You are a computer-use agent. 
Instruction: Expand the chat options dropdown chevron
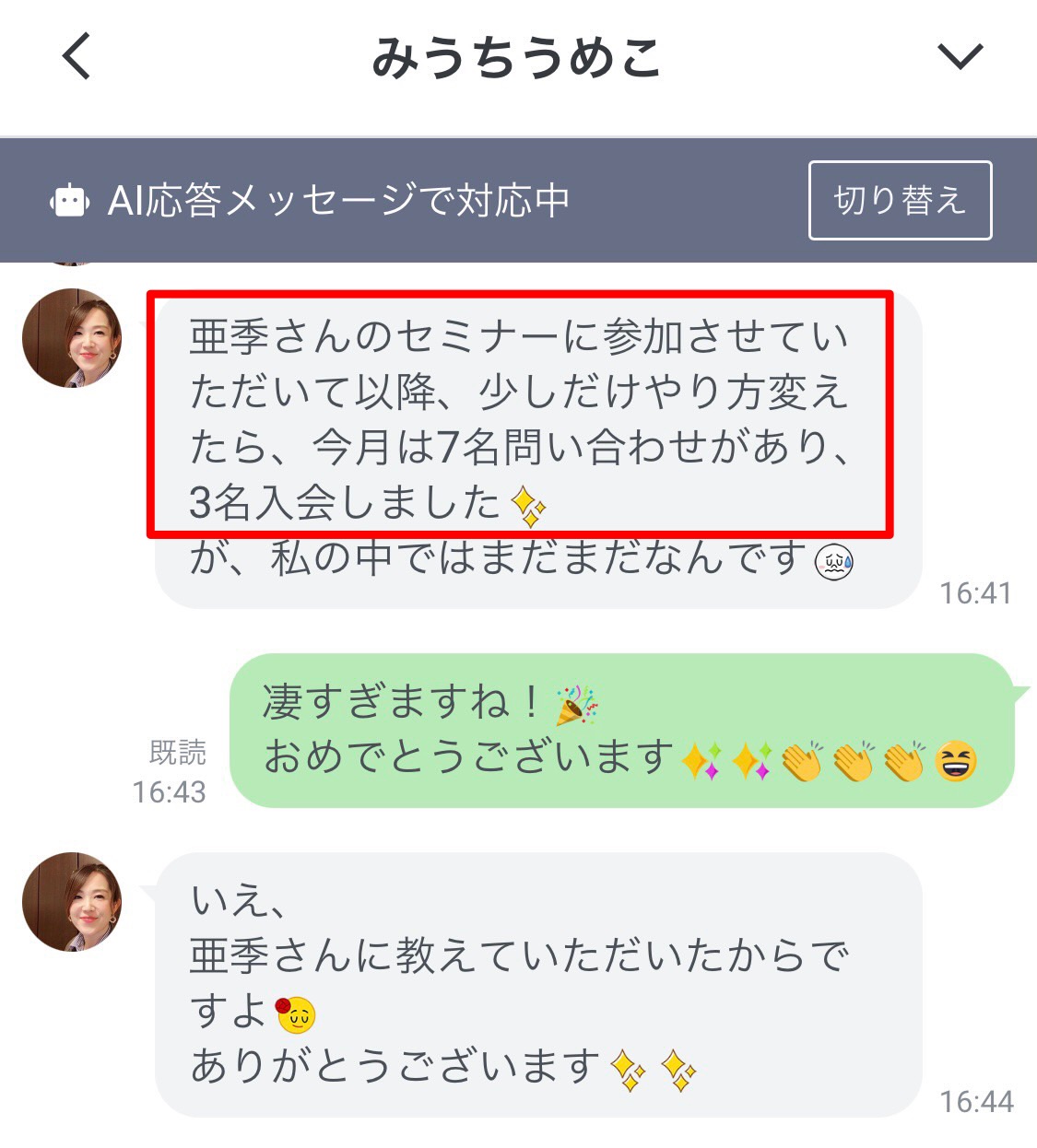pos(960,56)
